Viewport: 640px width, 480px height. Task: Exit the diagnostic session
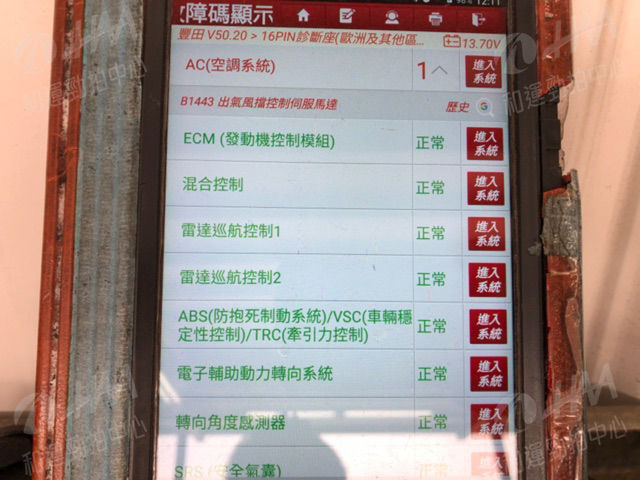[x=479, y=17]
